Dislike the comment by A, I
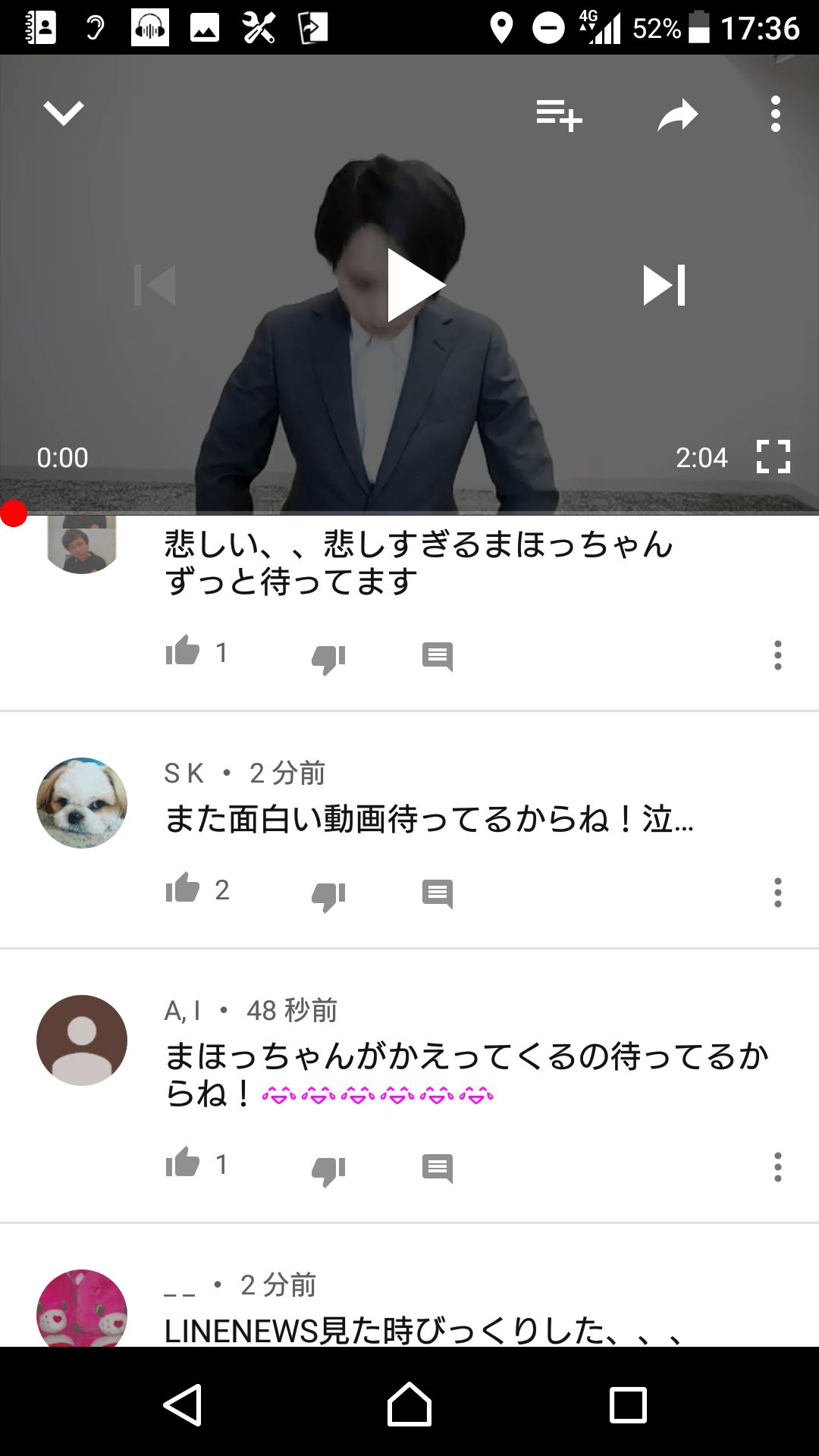Image resolution: width=819 pixels, height=1456 pixels. pyautogui.click(x=328, y=1169)
